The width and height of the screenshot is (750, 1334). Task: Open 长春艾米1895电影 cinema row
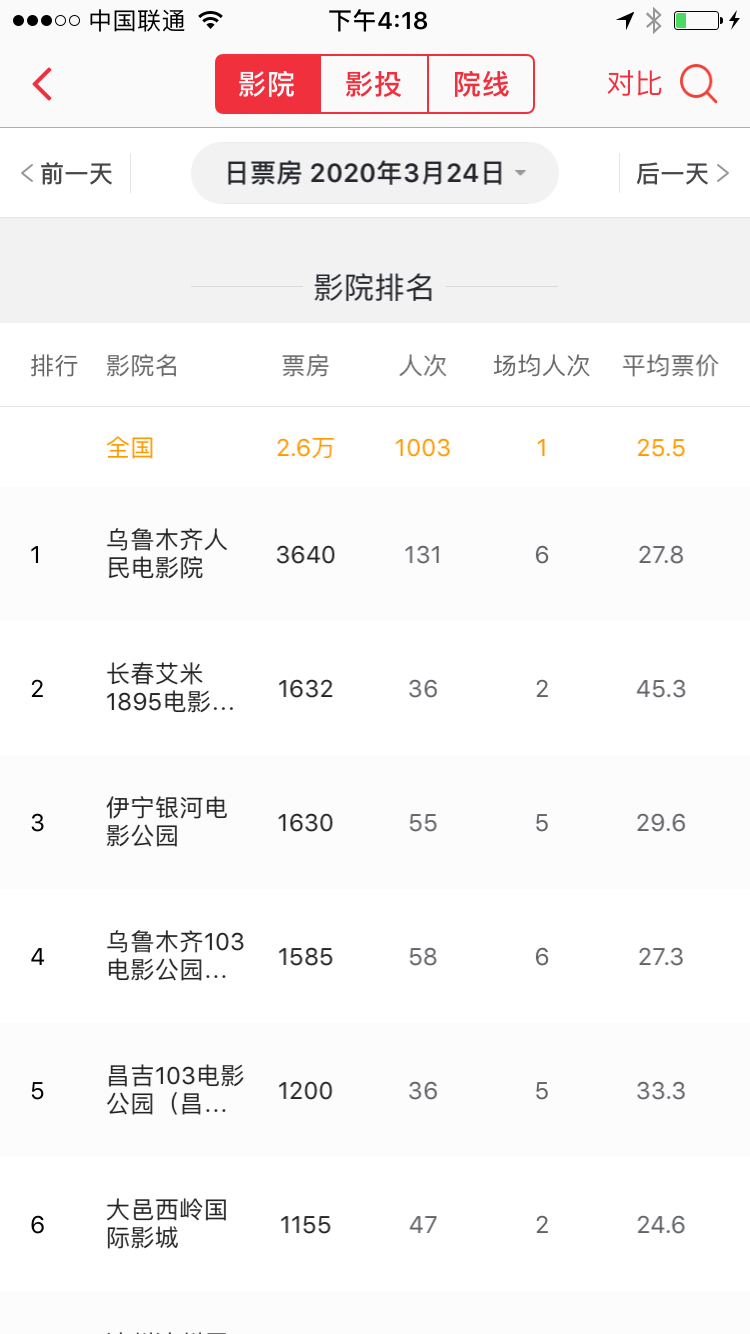(x=375, y=688)
